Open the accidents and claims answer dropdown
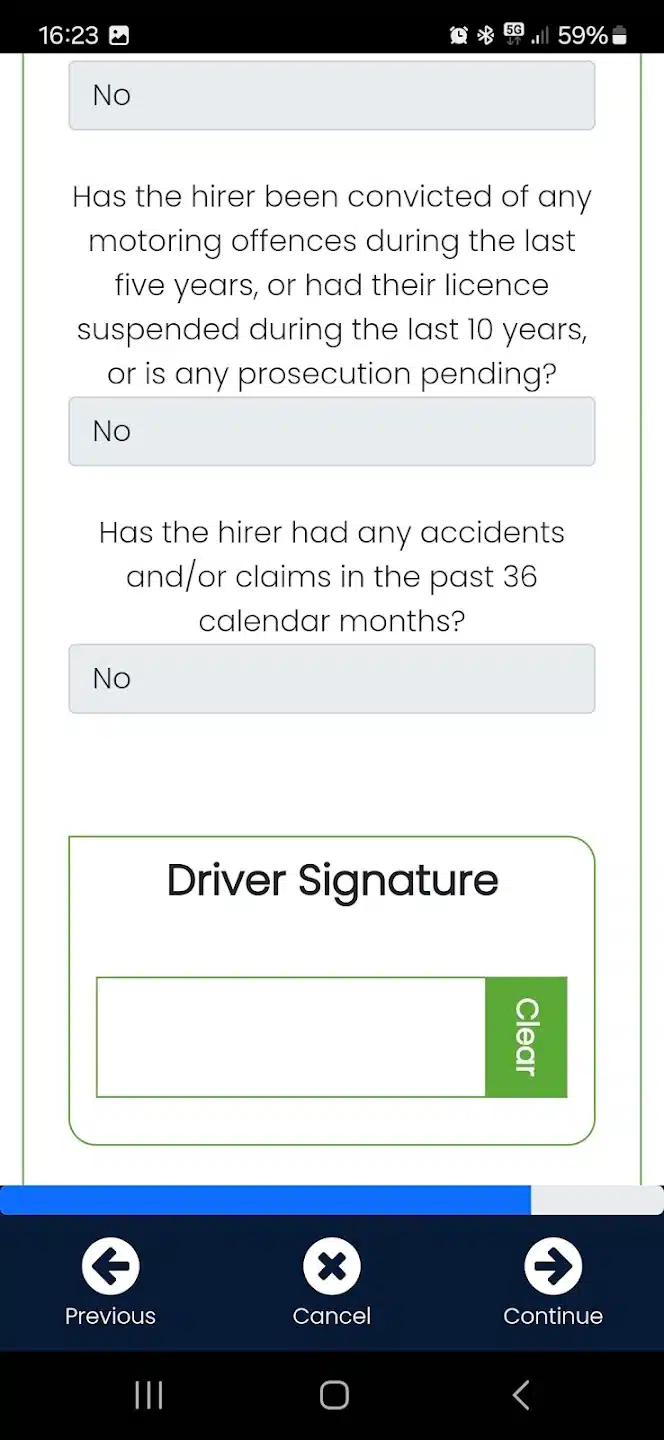664x1440 pixels. click(331, 678)
